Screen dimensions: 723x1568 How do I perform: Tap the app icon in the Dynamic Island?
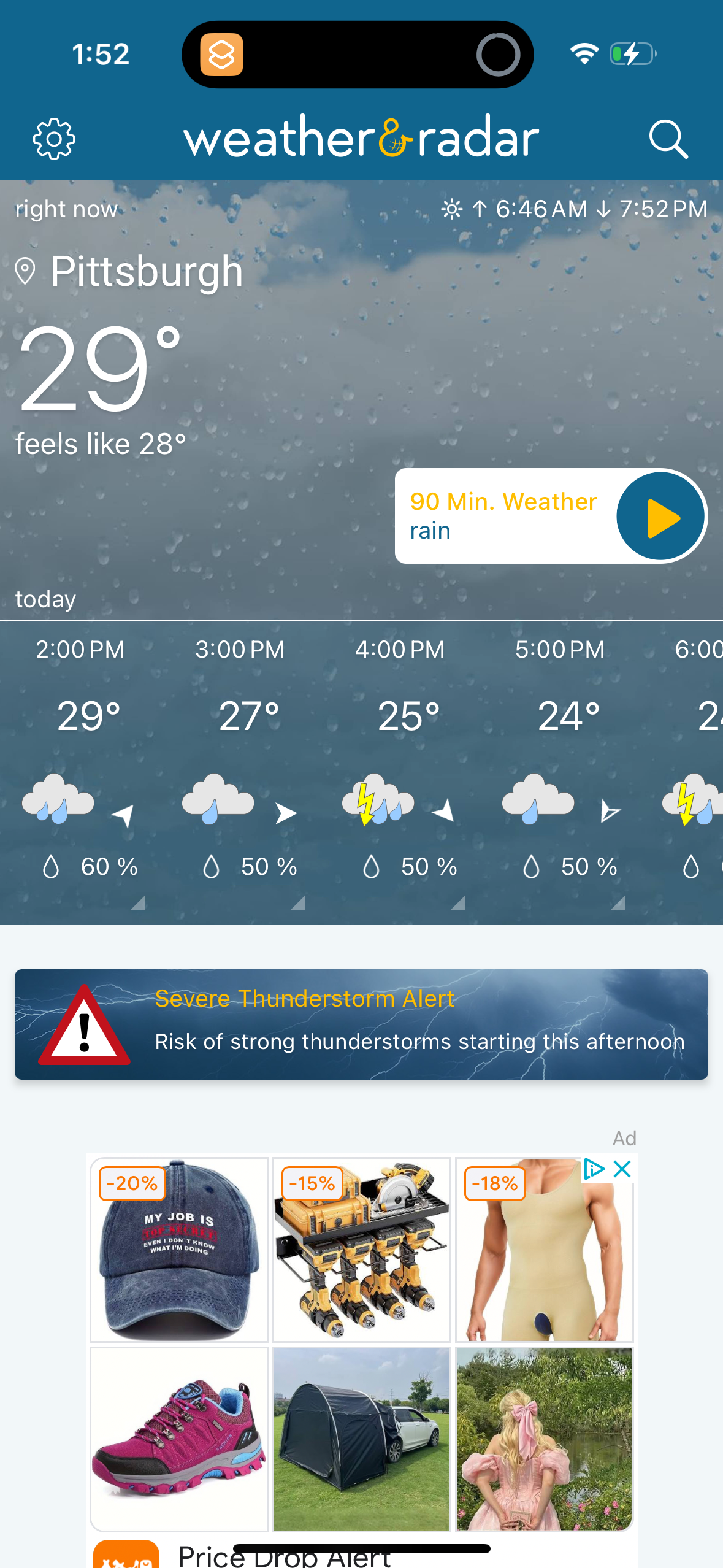(x=223, y=54)
